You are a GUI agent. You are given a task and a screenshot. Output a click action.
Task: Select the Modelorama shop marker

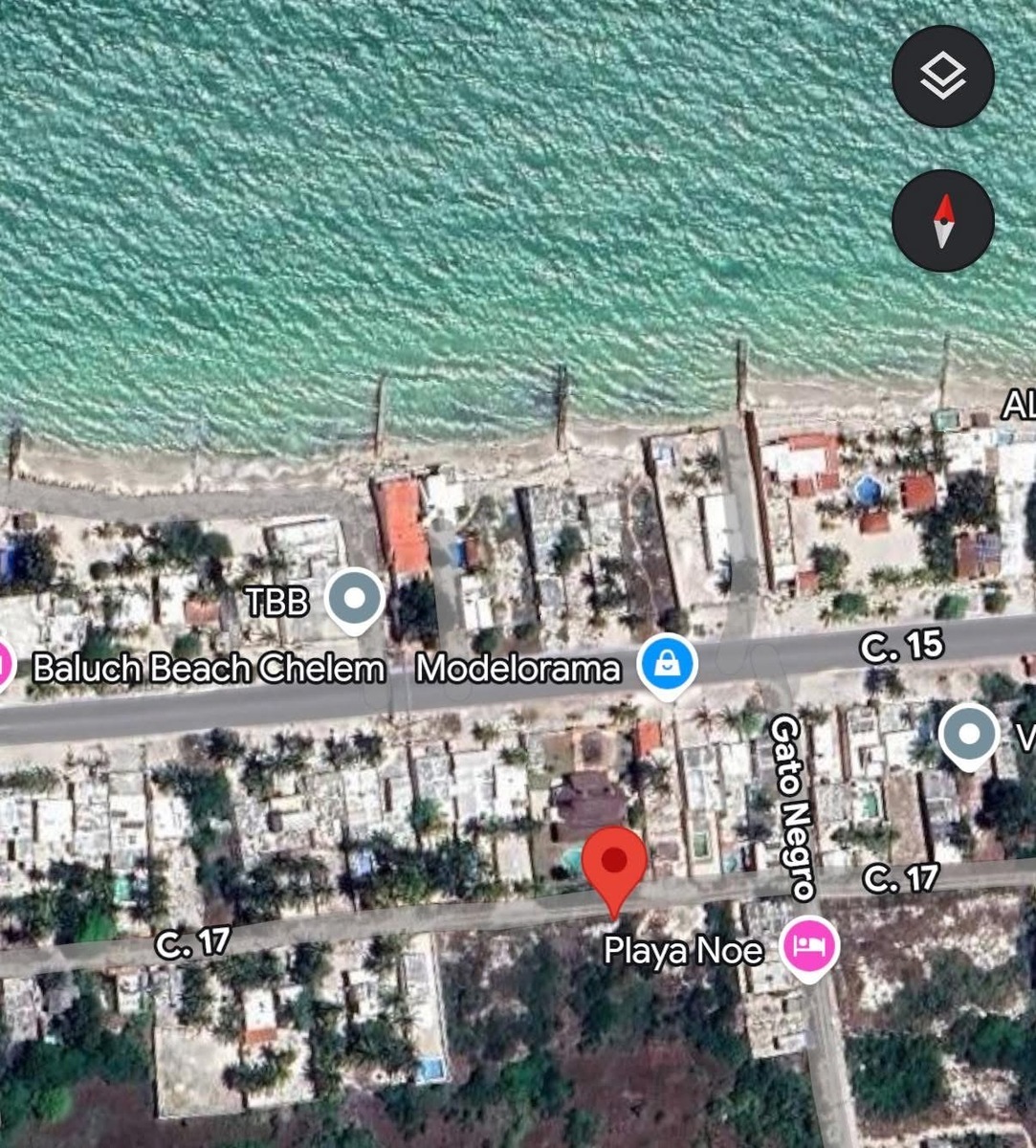click(667, 665)
